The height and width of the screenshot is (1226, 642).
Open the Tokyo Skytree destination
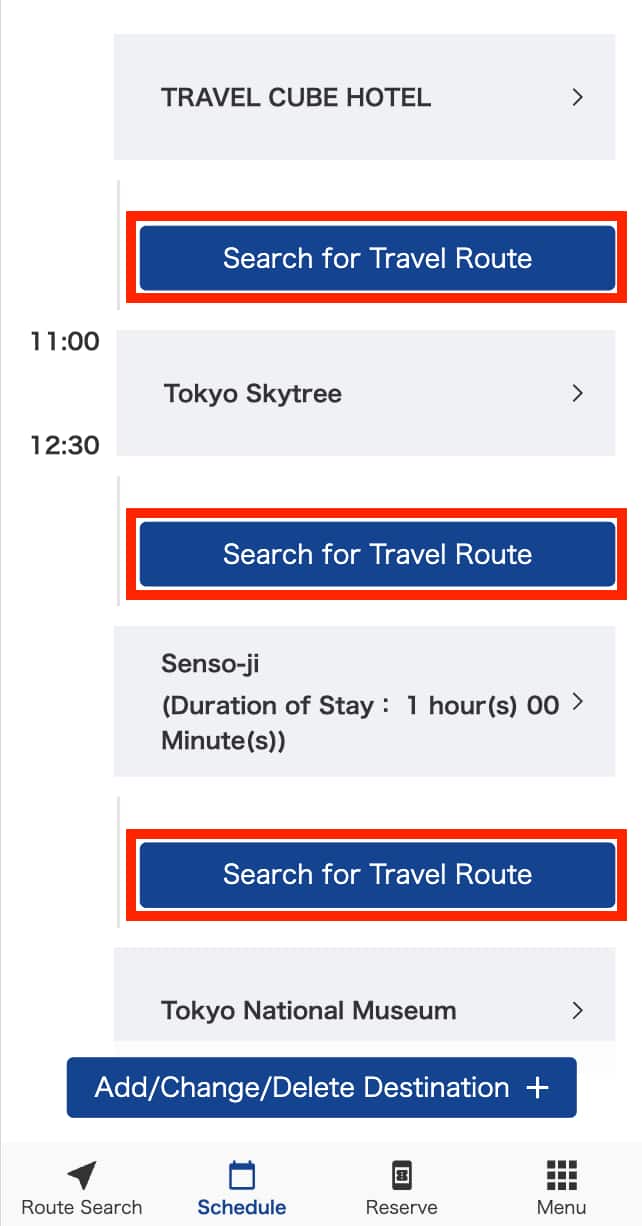tap(364, 393)
